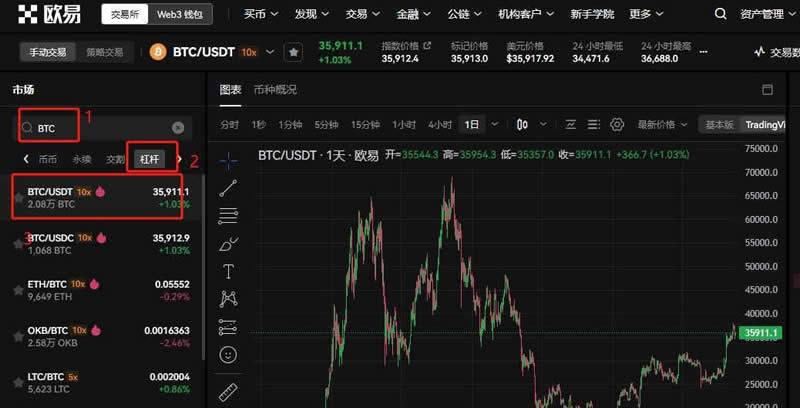Switch to the 杠杆 market tab
Image resolution: width=800 pixels, height=408 pixels.
pyautogui.click(x=149, y=159)
